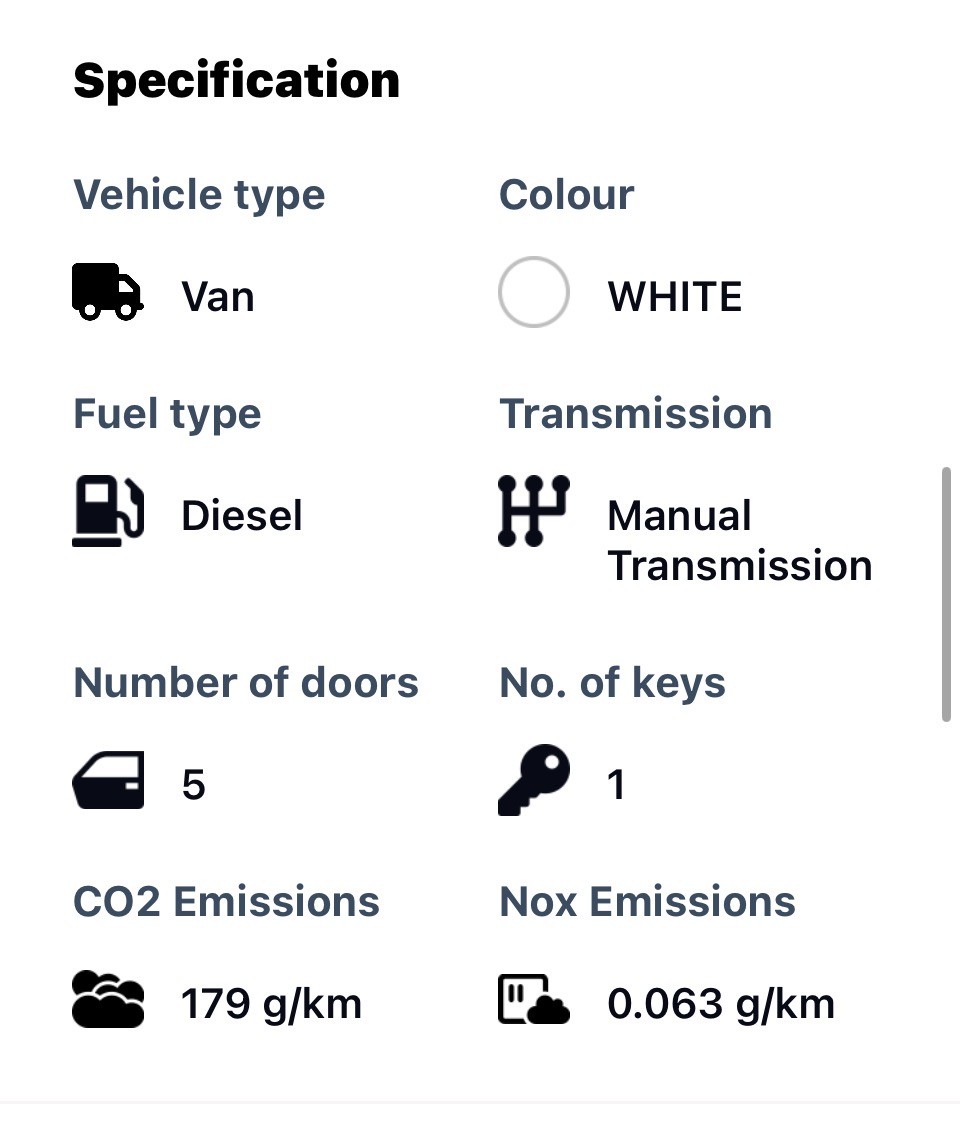The width and height of the screenshot is (960, 1147).
Task: Select the fuel pump icon beside Diesel
Action: tap(107, 510)
